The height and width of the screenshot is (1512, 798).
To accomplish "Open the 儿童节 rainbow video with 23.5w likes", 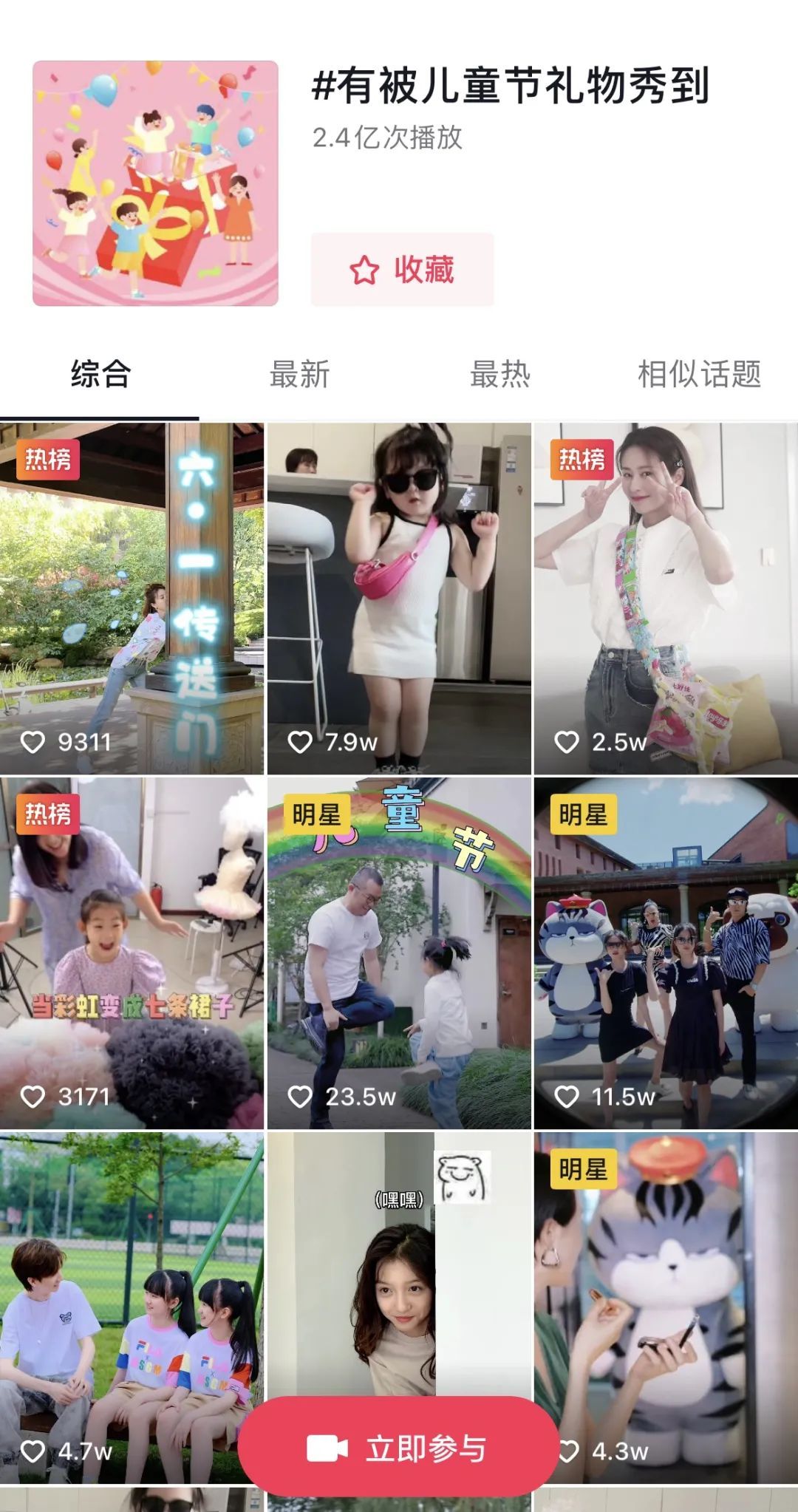I will (x=399, y=953).
